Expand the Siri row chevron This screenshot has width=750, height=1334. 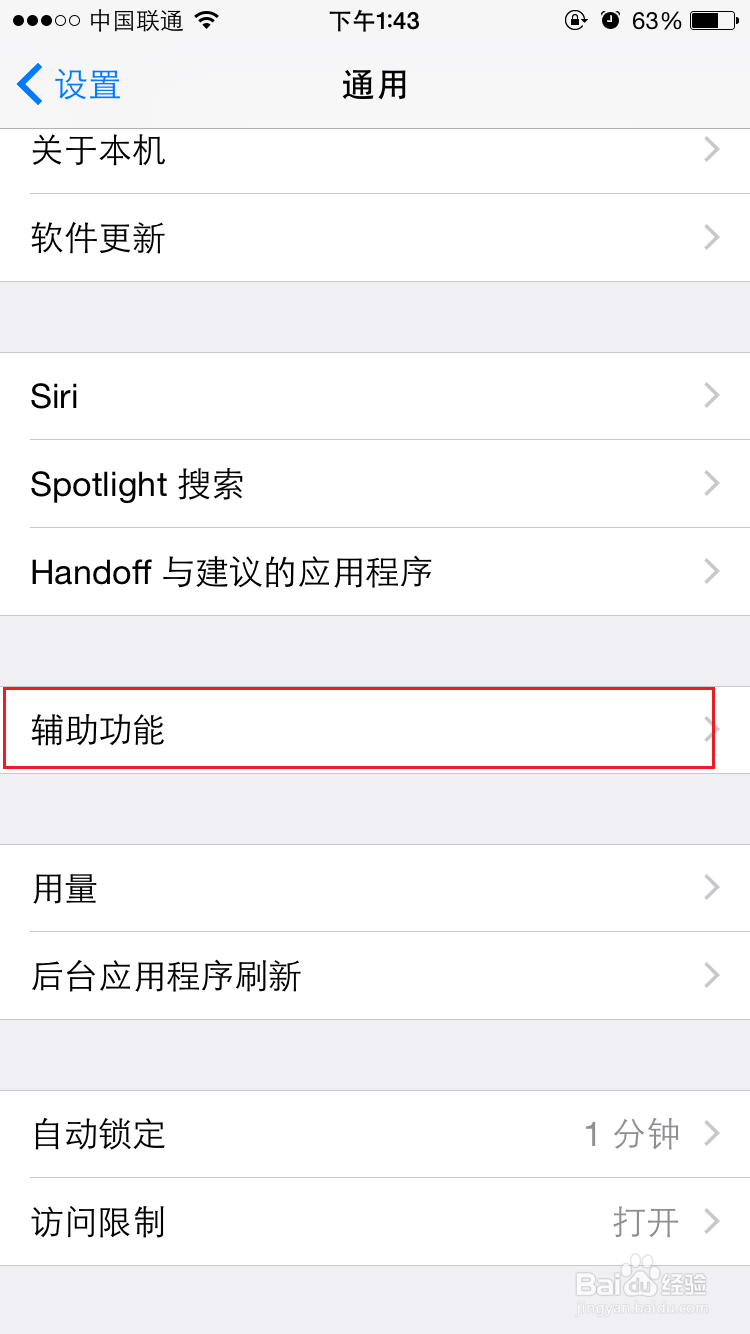tap(710, 395)
